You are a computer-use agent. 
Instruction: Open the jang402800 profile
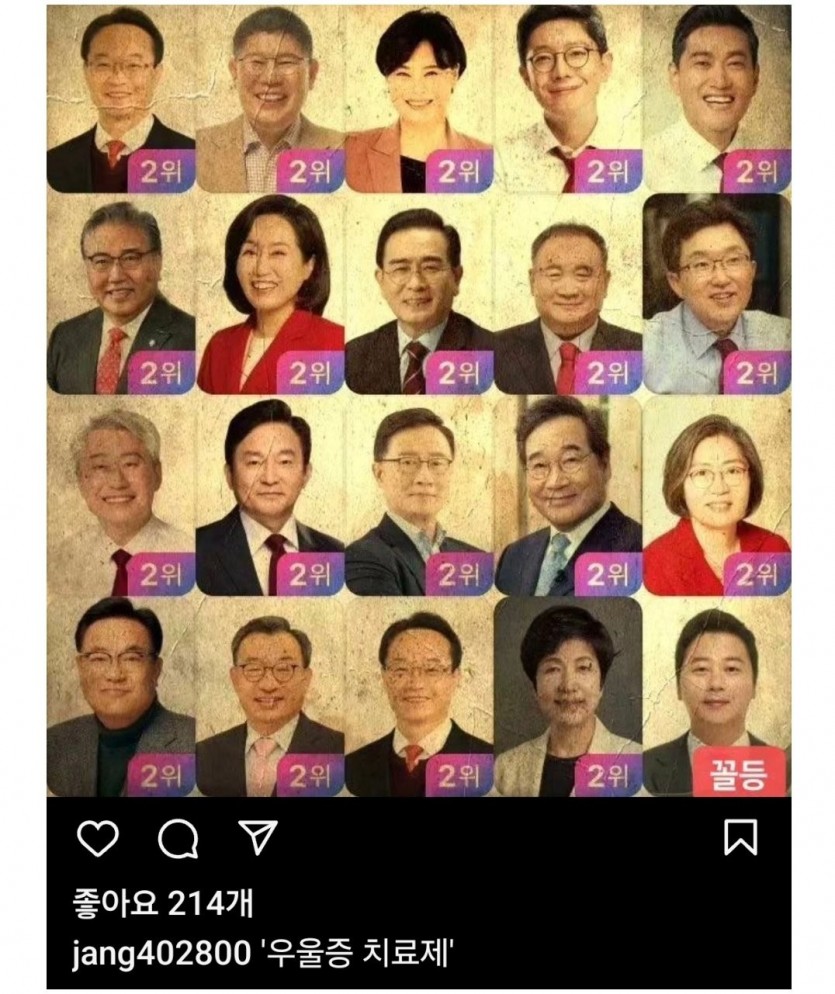[x=160, y=954]
